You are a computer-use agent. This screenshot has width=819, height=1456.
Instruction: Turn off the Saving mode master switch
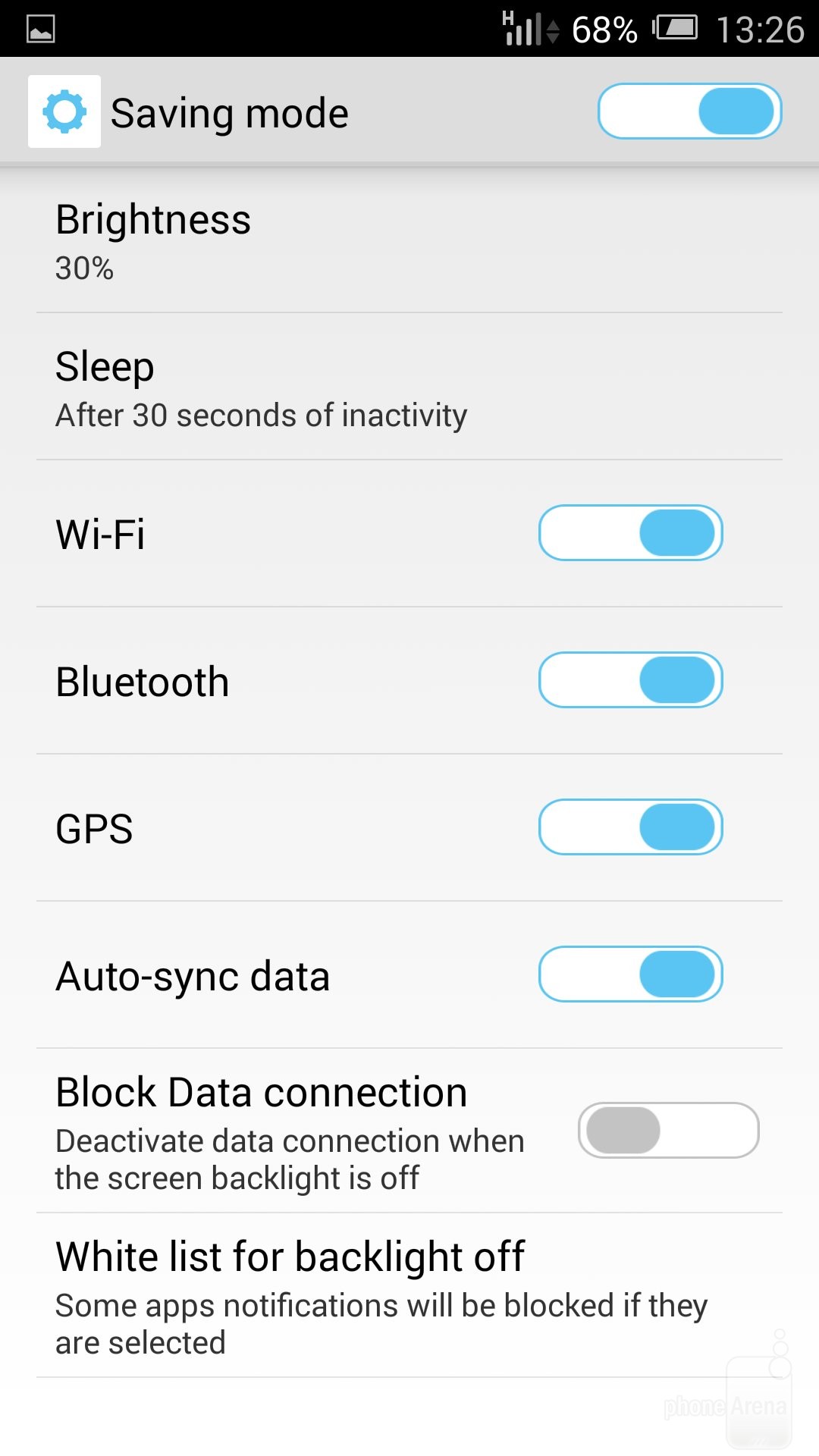click(689, 111)
